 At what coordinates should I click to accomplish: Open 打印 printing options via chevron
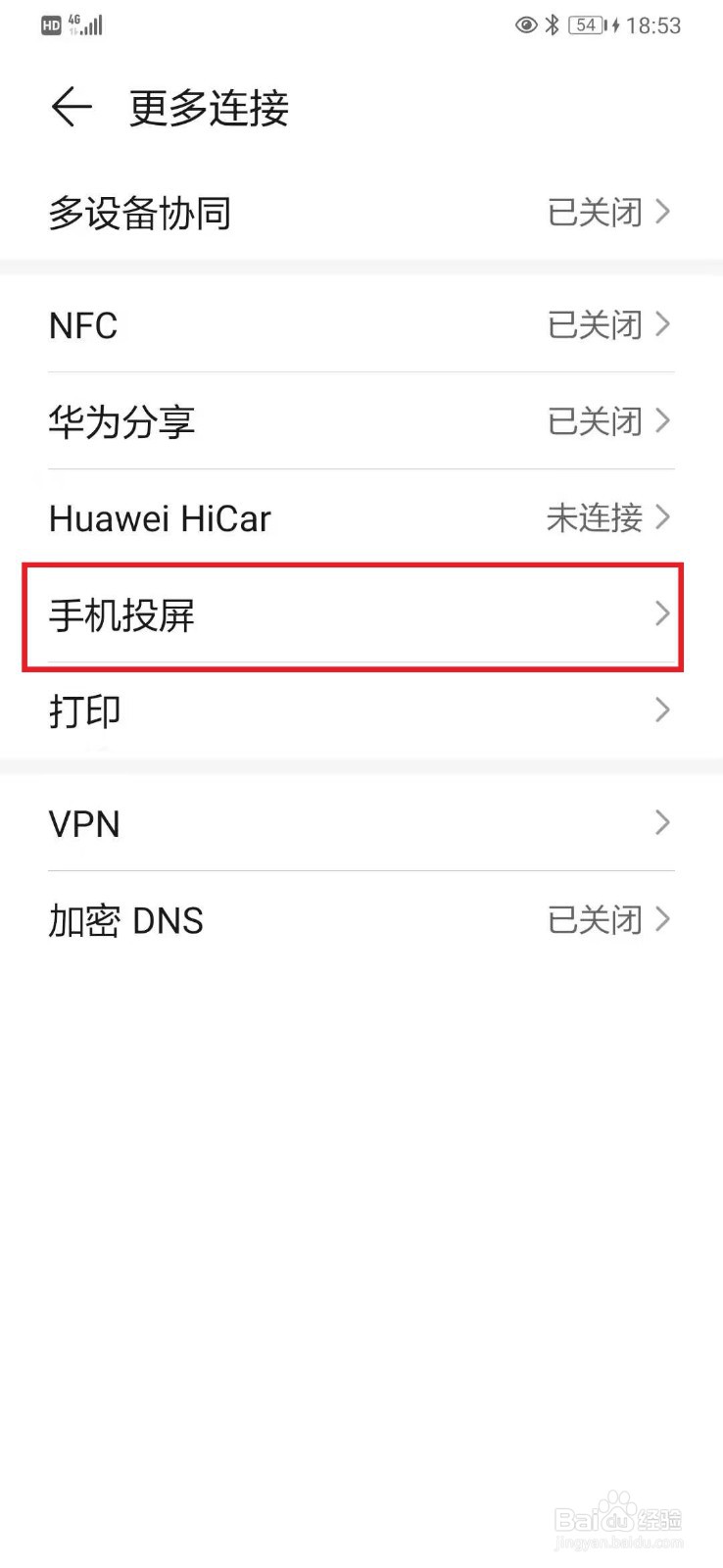[x=661, y=710]
